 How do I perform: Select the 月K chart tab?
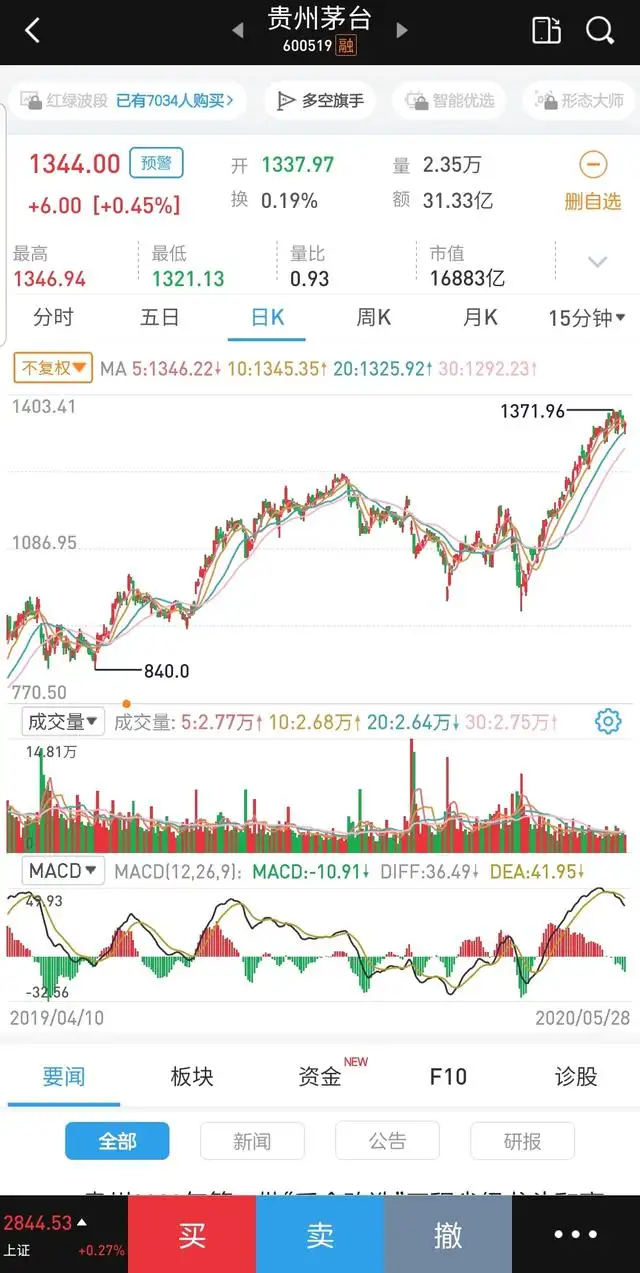(480, 318)
